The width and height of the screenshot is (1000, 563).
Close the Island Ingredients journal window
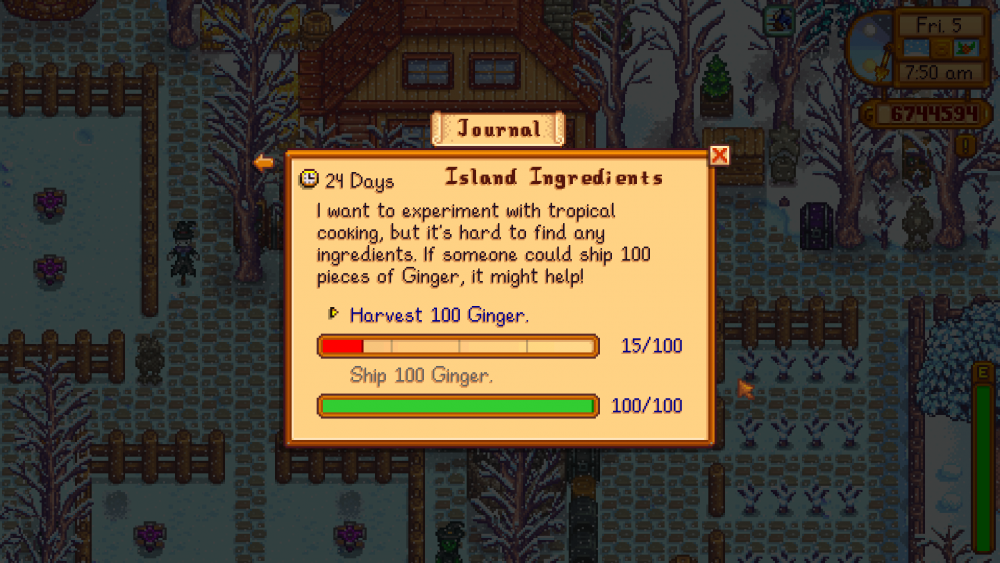coord(719,155)
